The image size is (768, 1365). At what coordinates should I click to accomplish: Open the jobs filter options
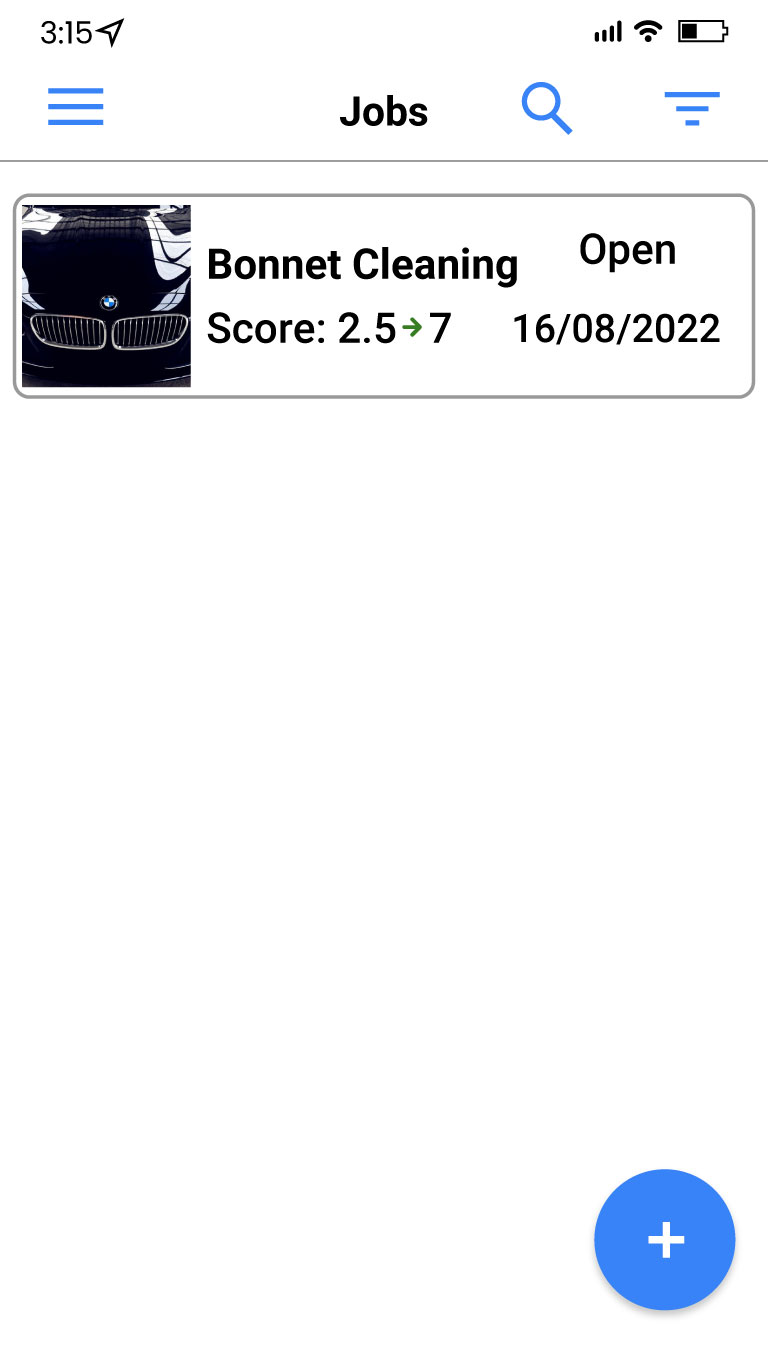[x=691, y=108]
